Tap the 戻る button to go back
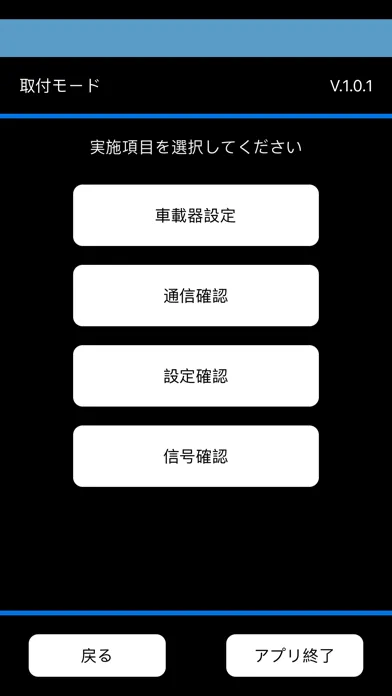 (x=97, y=656)
